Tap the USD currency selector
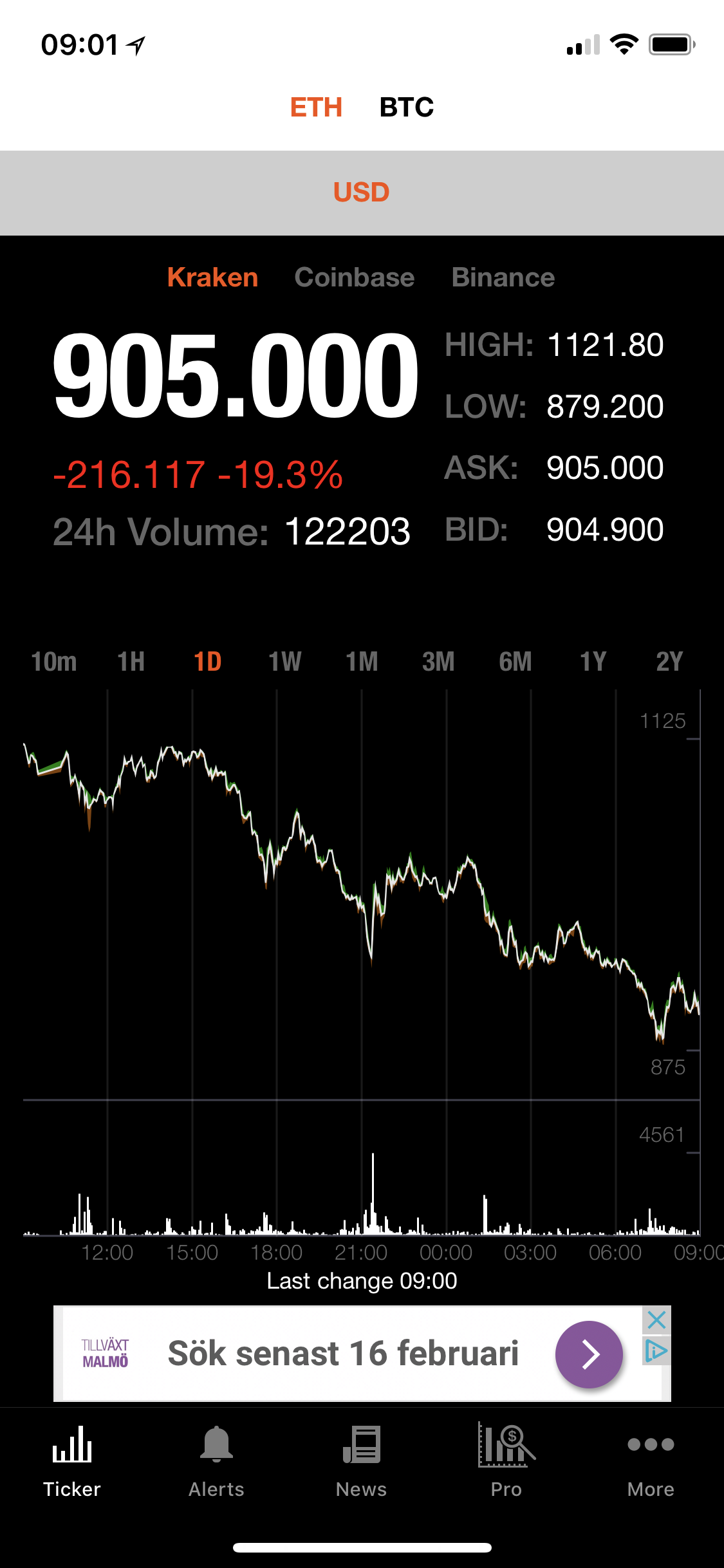 coord(362,192)
